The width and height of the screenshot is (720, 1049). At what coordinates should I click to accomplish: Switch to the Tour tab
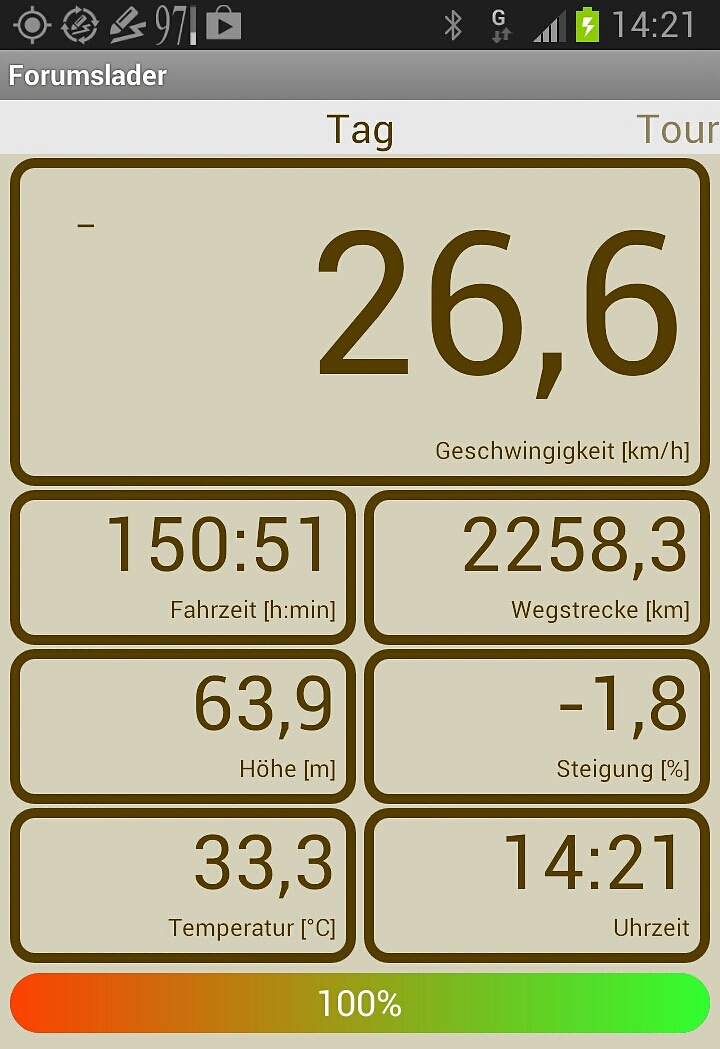tap(678, 130)
